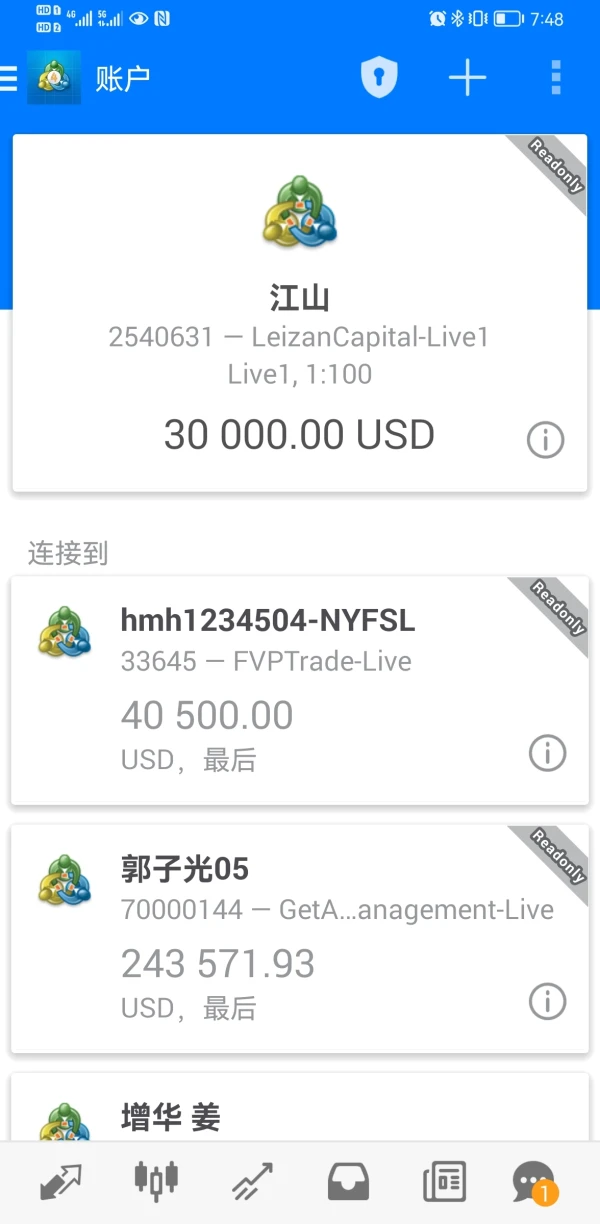Show info for hmh1234504-NYFSL account
600x1224 pixels.
pyautogui.click(x=547, y=753)
